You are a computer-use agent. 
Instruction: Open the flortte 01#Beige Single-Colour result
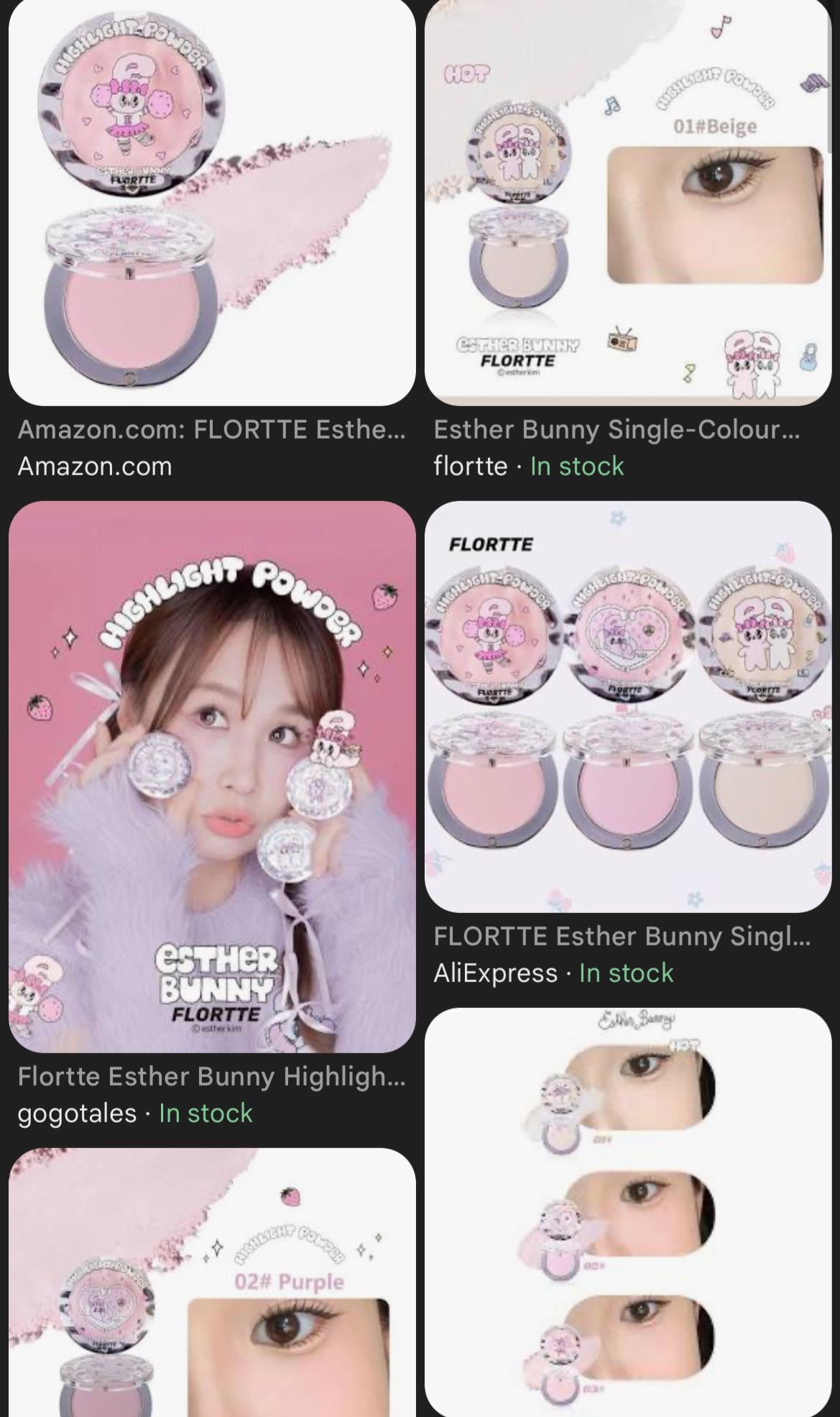[628, 203]
